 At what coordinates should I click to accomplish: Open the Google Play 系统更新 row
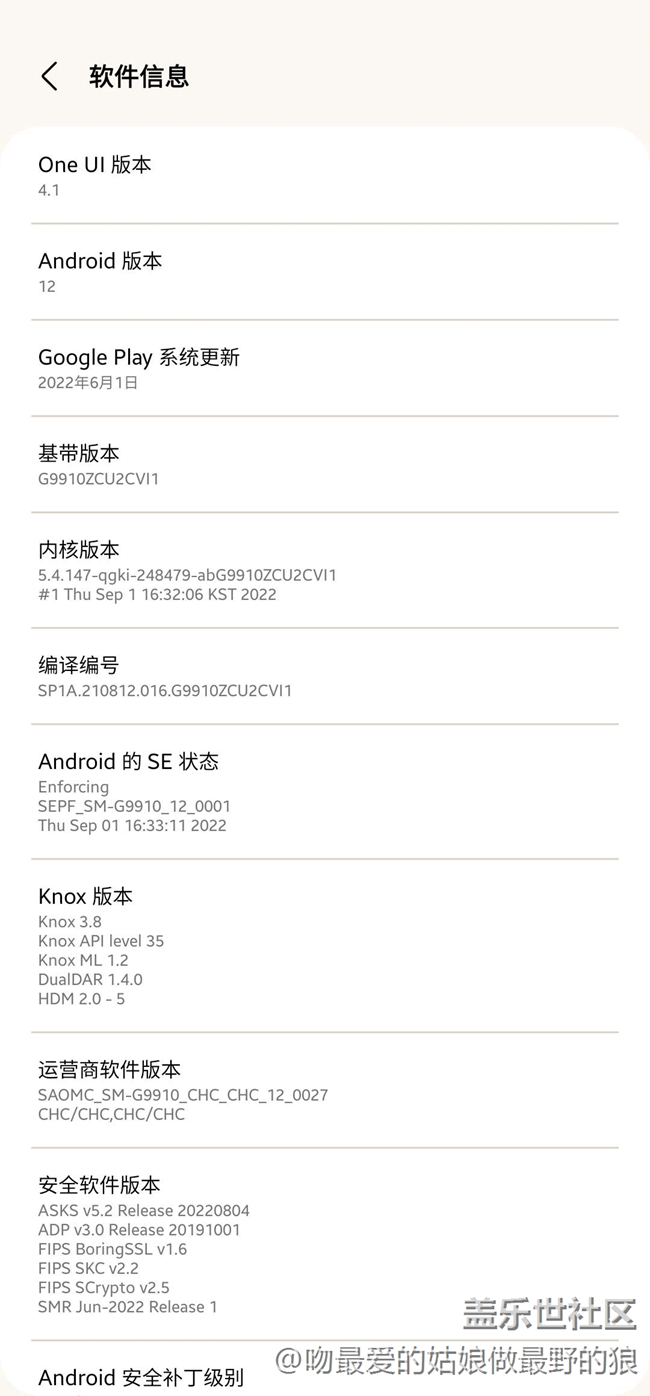coord(324,368)
